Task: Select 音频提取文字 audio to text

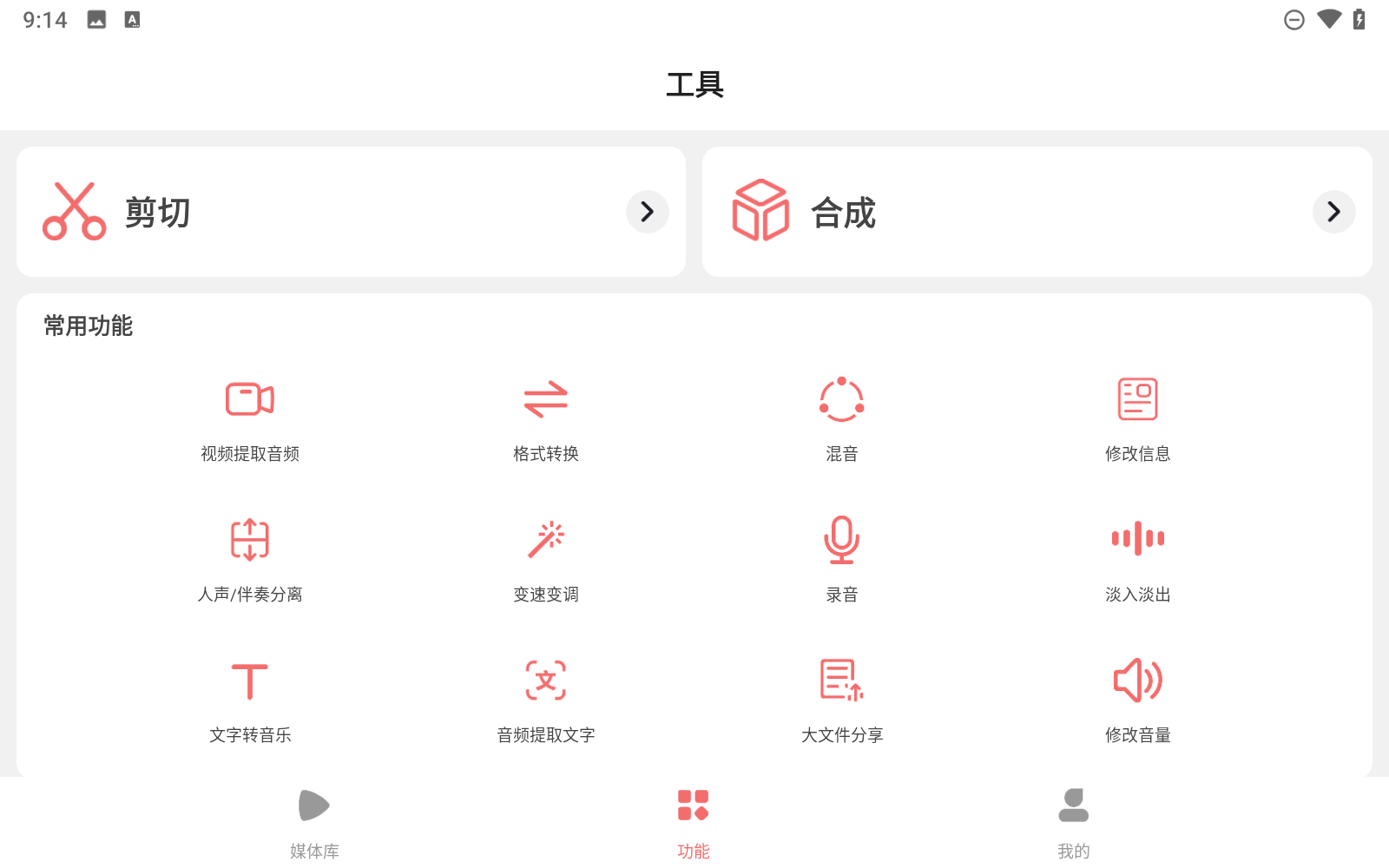Action: (546, 700)
